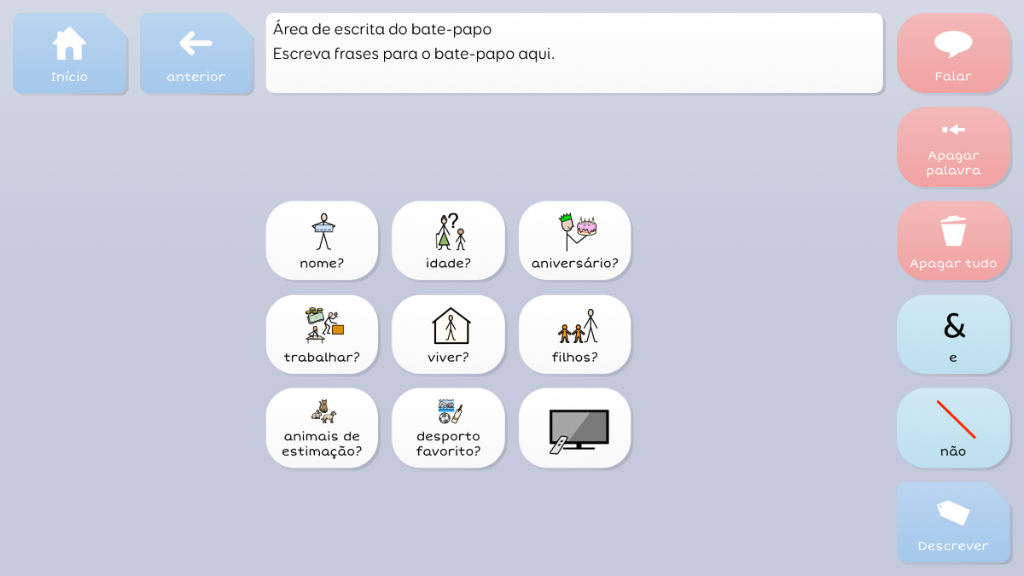
Task: Tap the bate-papo writing area
Action: (x=574, y=53)
